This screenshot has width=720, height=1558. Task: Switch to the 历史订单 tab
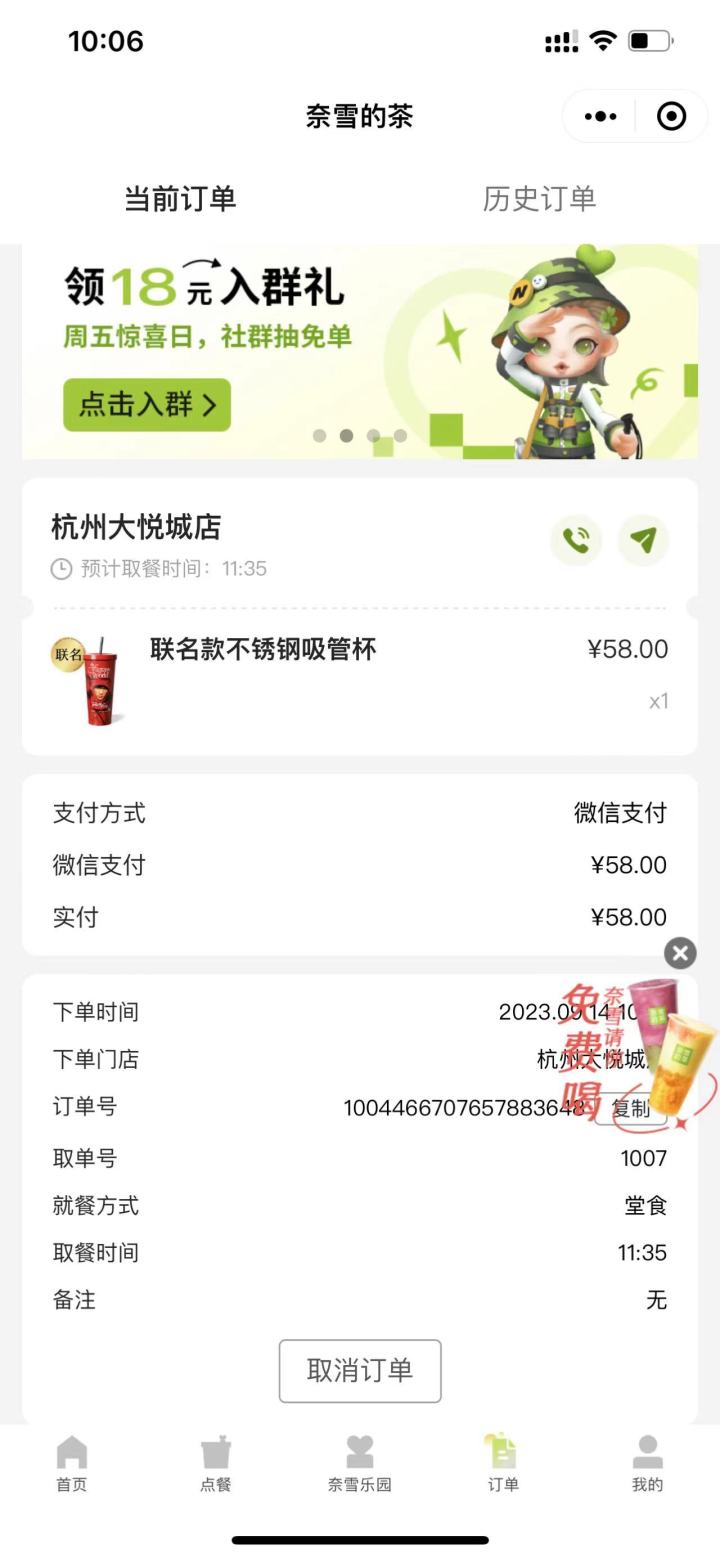tap(539, 199)
